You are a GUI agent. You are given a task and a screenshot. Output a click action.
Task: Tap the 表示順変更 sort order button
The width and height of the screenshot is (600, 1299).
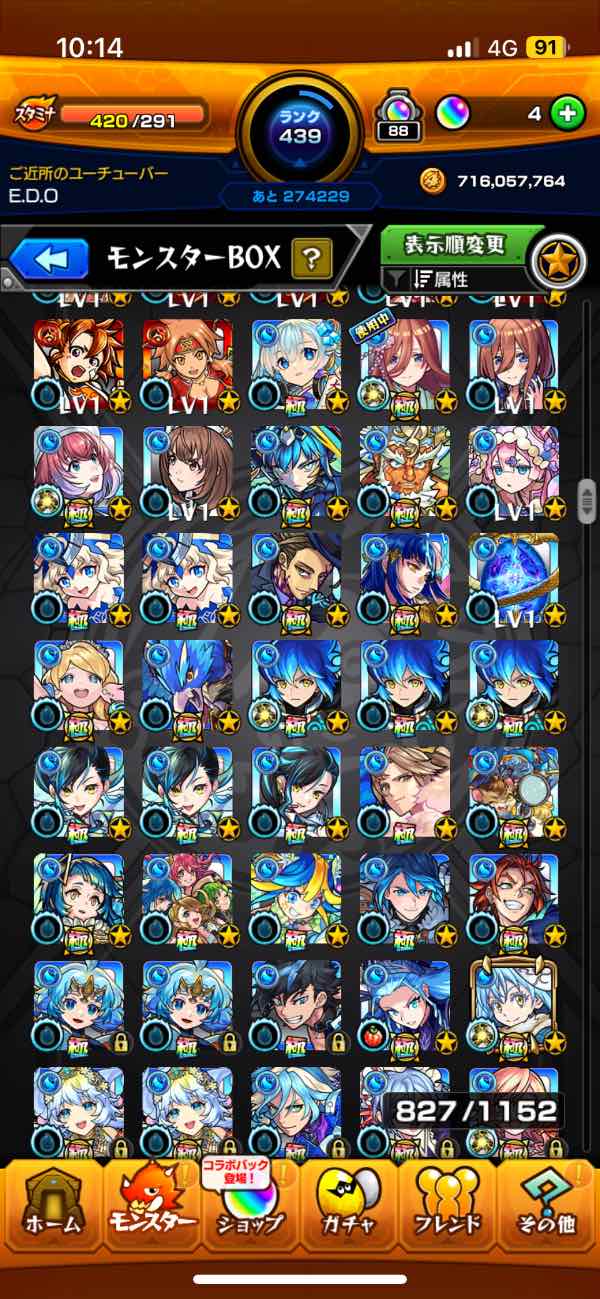[x=455, y=245]
